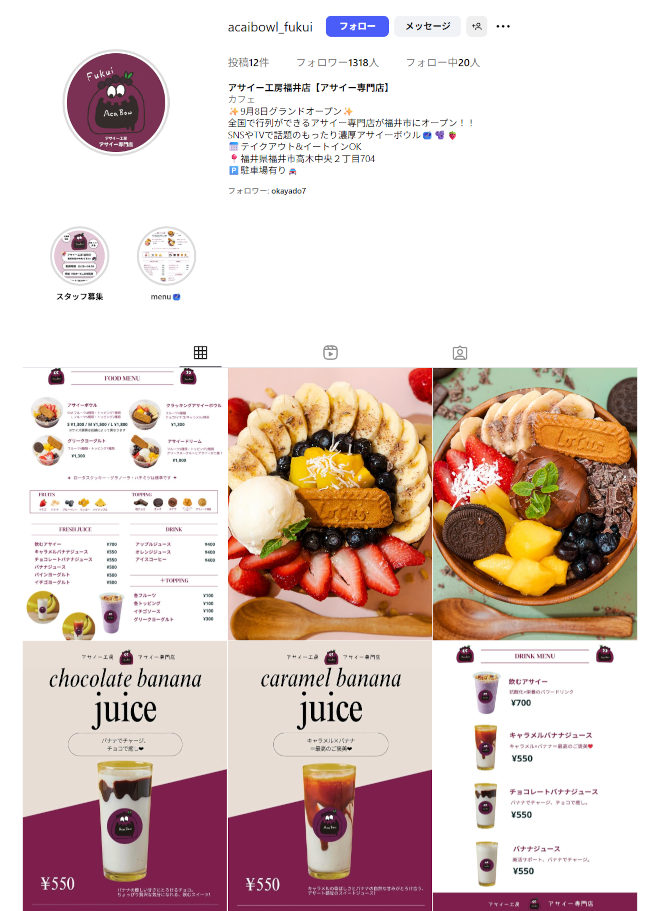Open the FOOD MENU post

point(124,503)
